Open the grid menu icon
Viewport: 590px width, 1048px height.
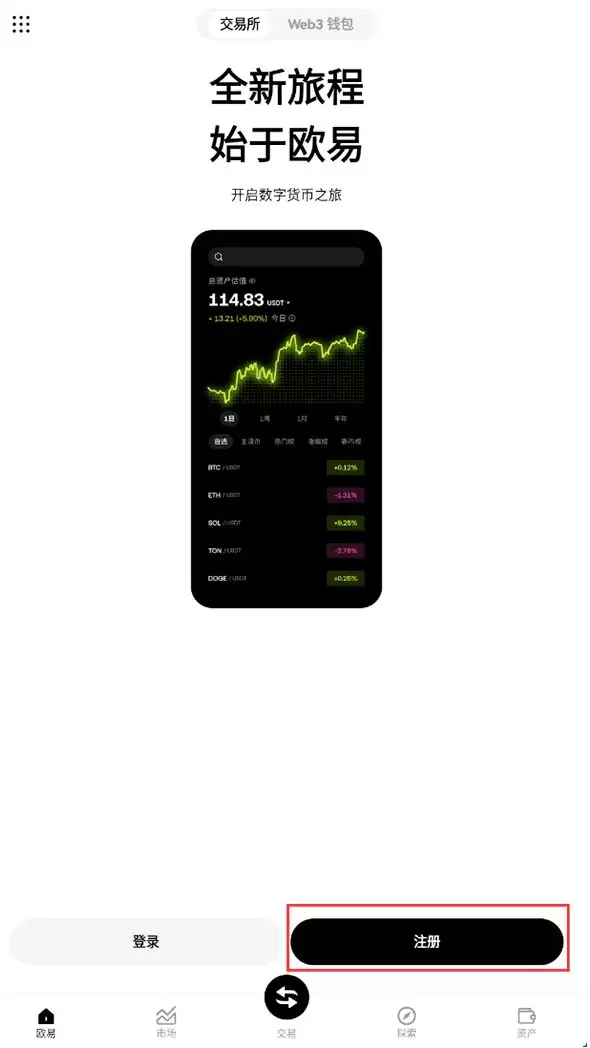pyautogui.click(x=21, y=25)
